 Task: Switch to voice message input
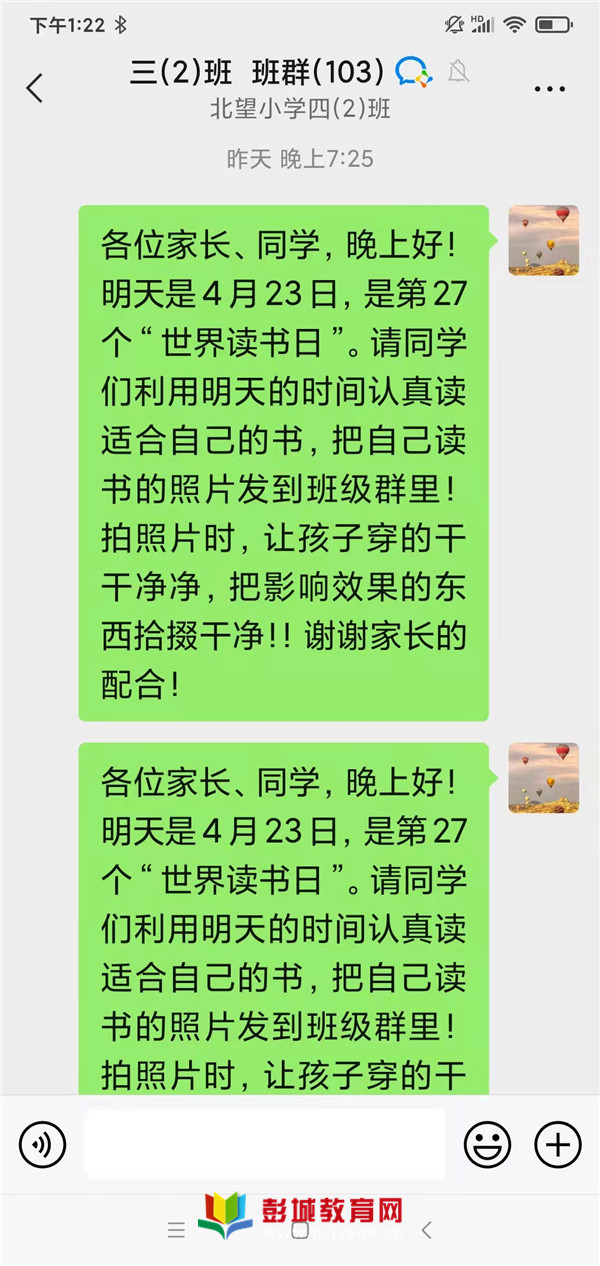[x=42, y=1144]
